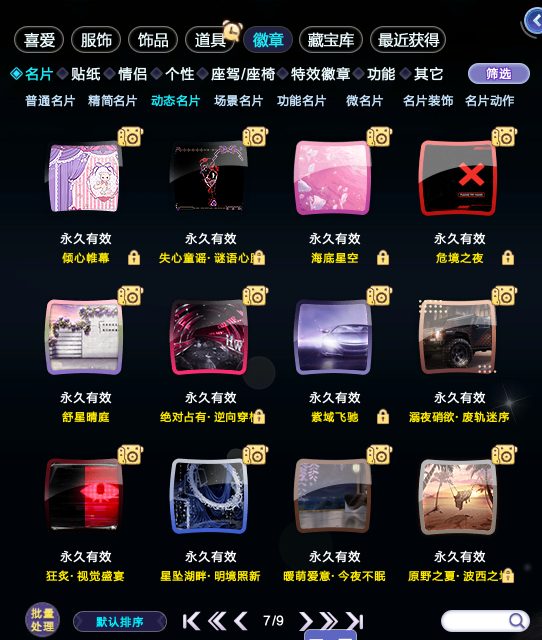This screenshot has height=640, width=542.
Task: Show 场景名片 cards
Action: coord(238,101)
